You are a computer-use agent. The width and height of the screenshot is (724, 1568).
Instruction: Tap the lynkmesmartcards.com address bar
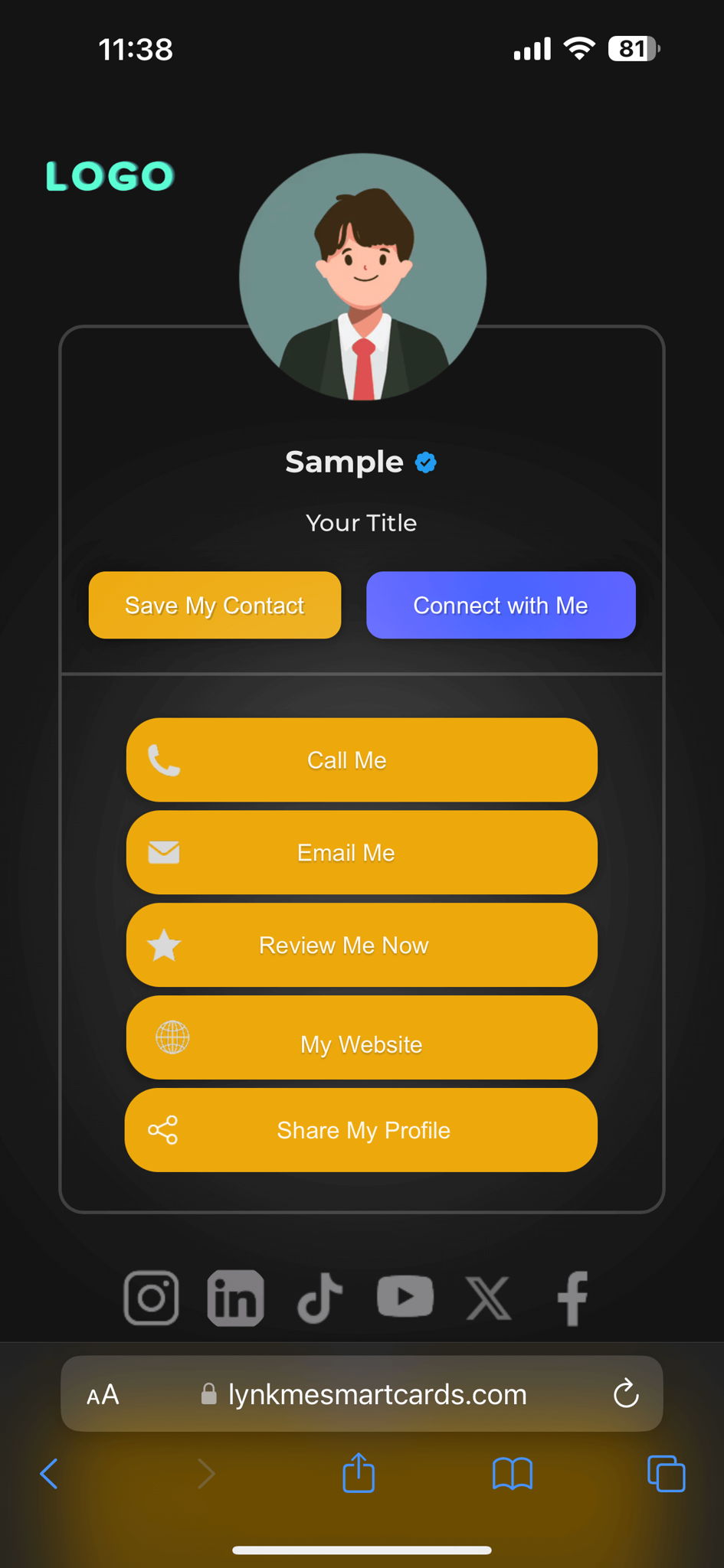[375, 1394]
